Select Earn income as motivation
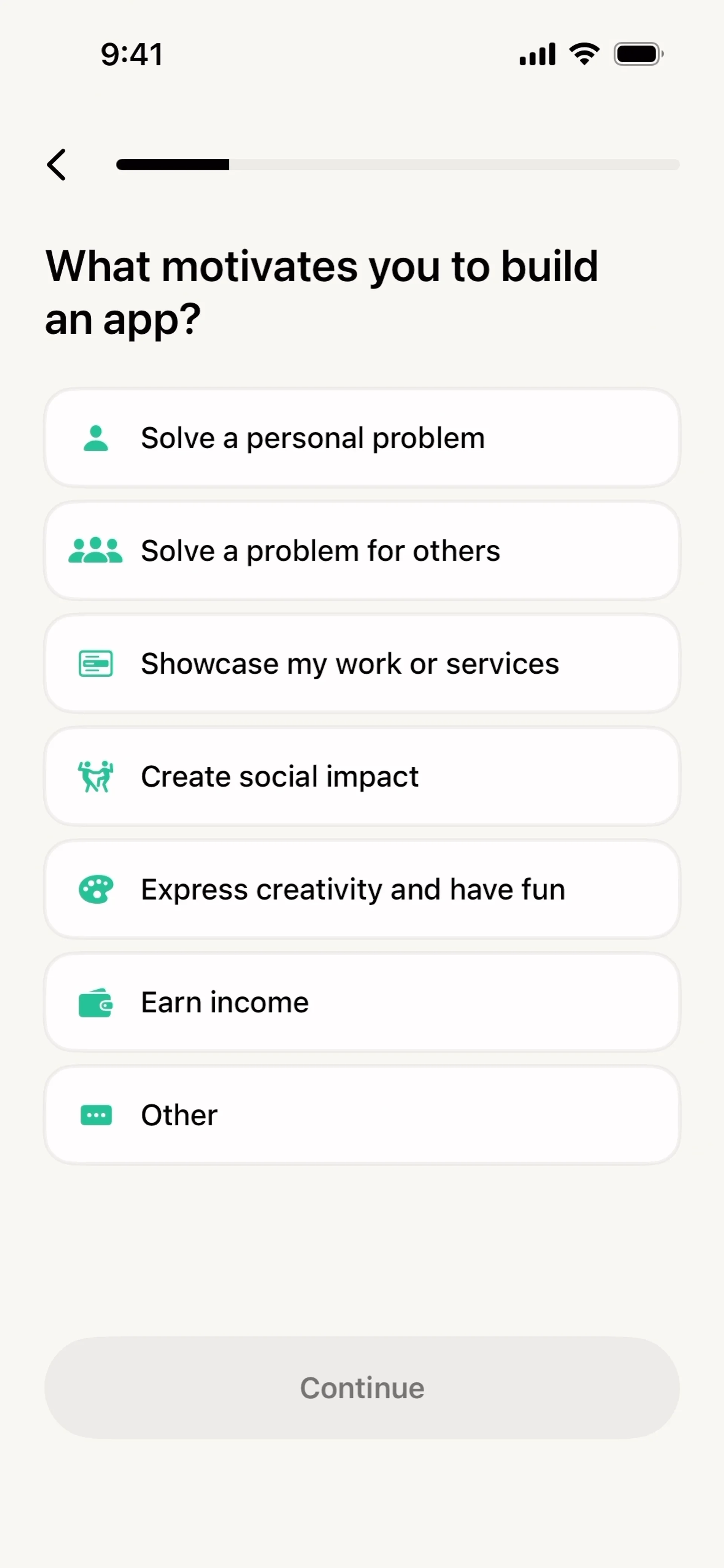Viewport: 724px width, 1568px height. pyautogui.click(x=362, y=1002)
